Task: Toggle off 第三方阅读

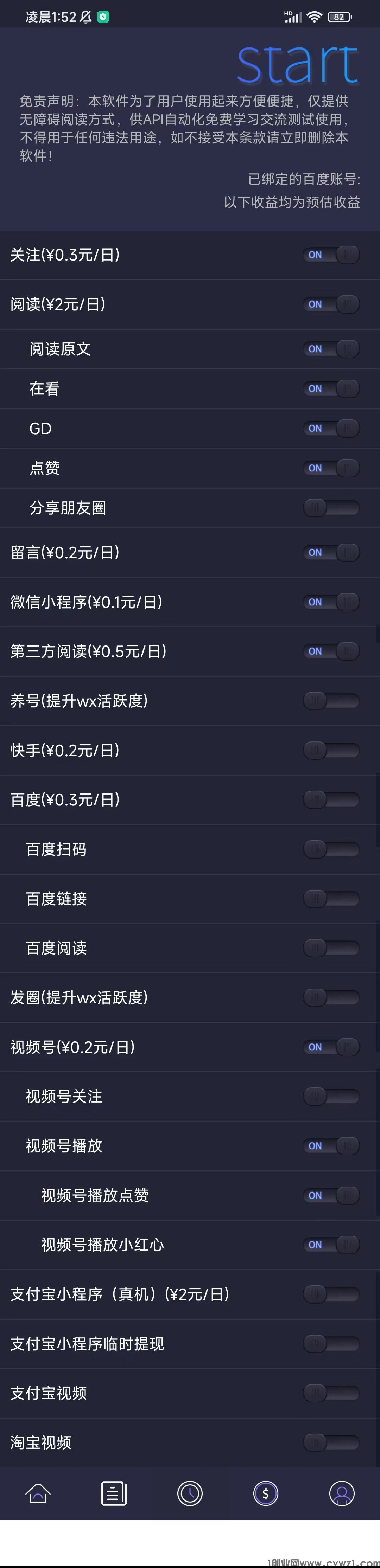Action: pyautogui.click(x=331, y=651)
